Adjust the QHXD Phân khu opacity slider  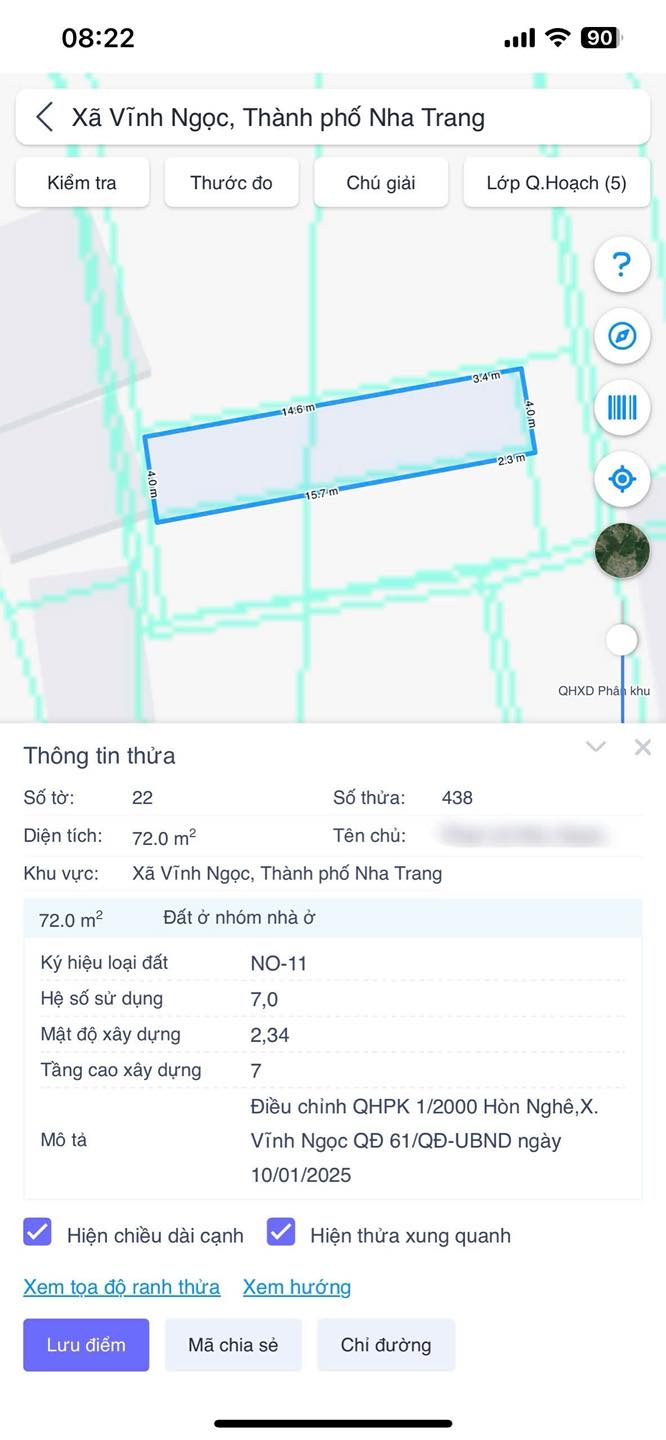click(622, 639)
